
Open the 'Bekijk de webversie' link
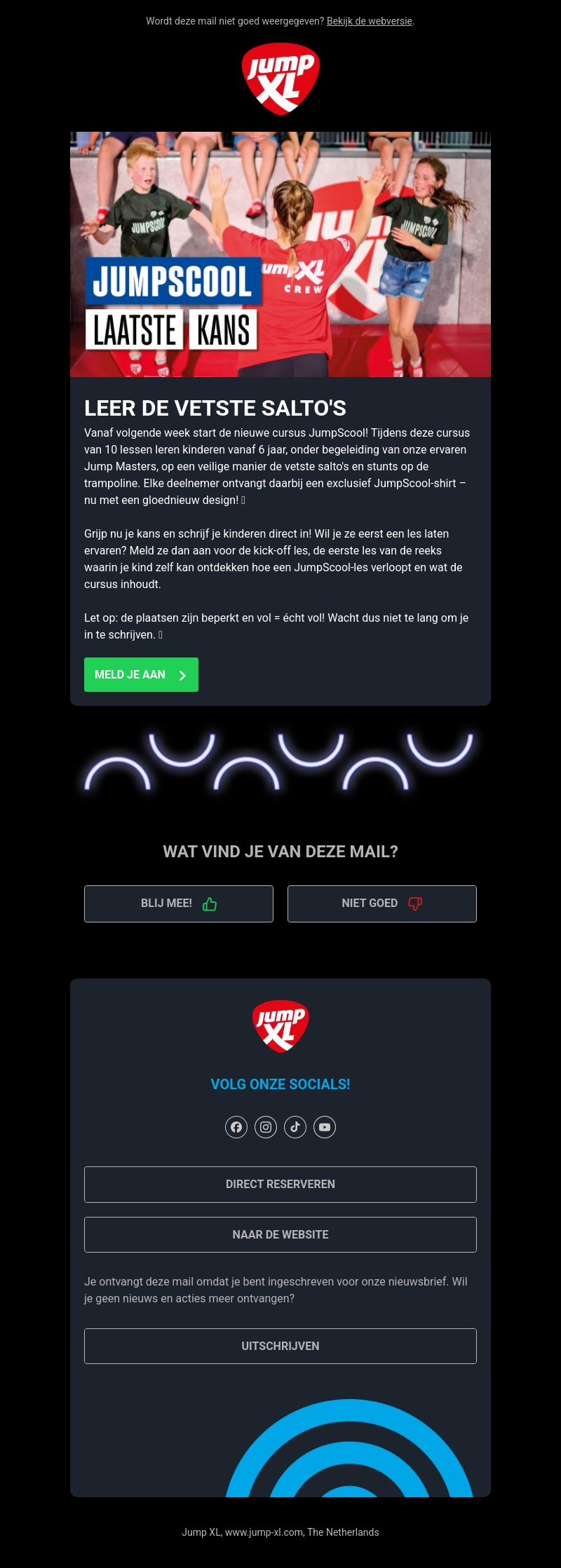(x=369, y=21)
